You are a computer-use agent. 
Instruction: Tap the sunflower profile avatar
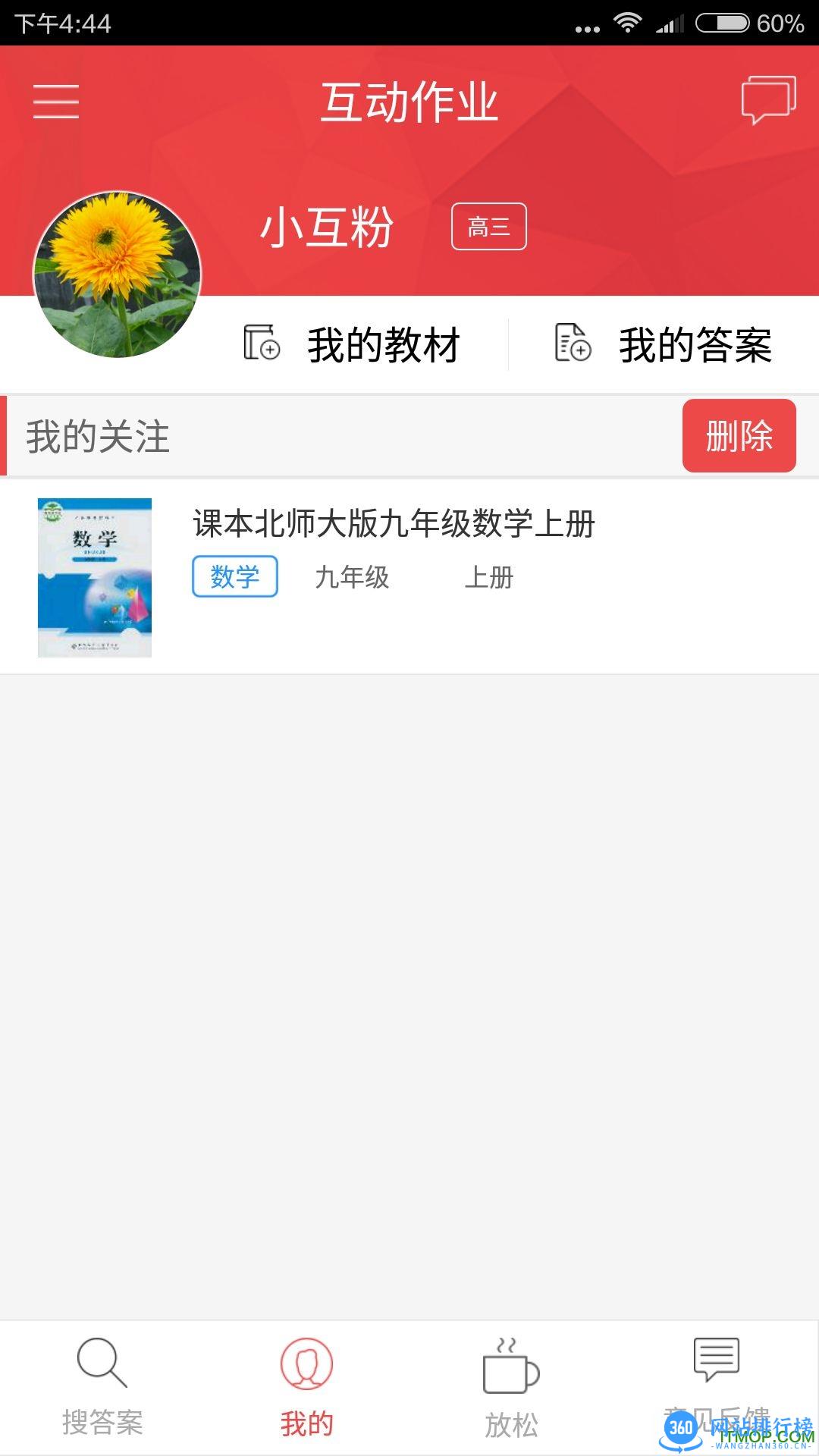coord(118,275)
